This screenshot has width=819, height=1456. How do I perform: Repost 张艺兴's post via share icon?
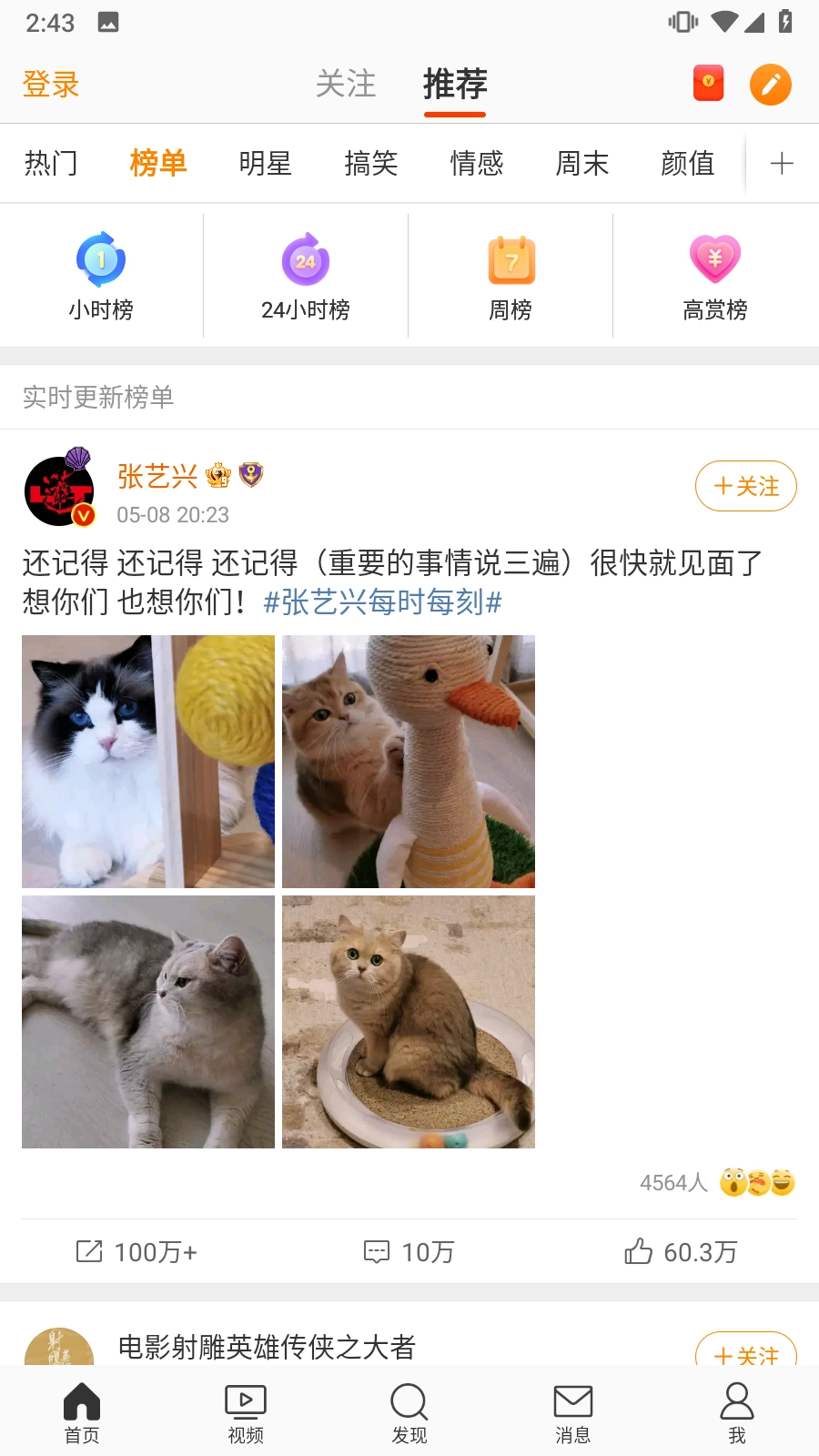[x=136, y=1252]
